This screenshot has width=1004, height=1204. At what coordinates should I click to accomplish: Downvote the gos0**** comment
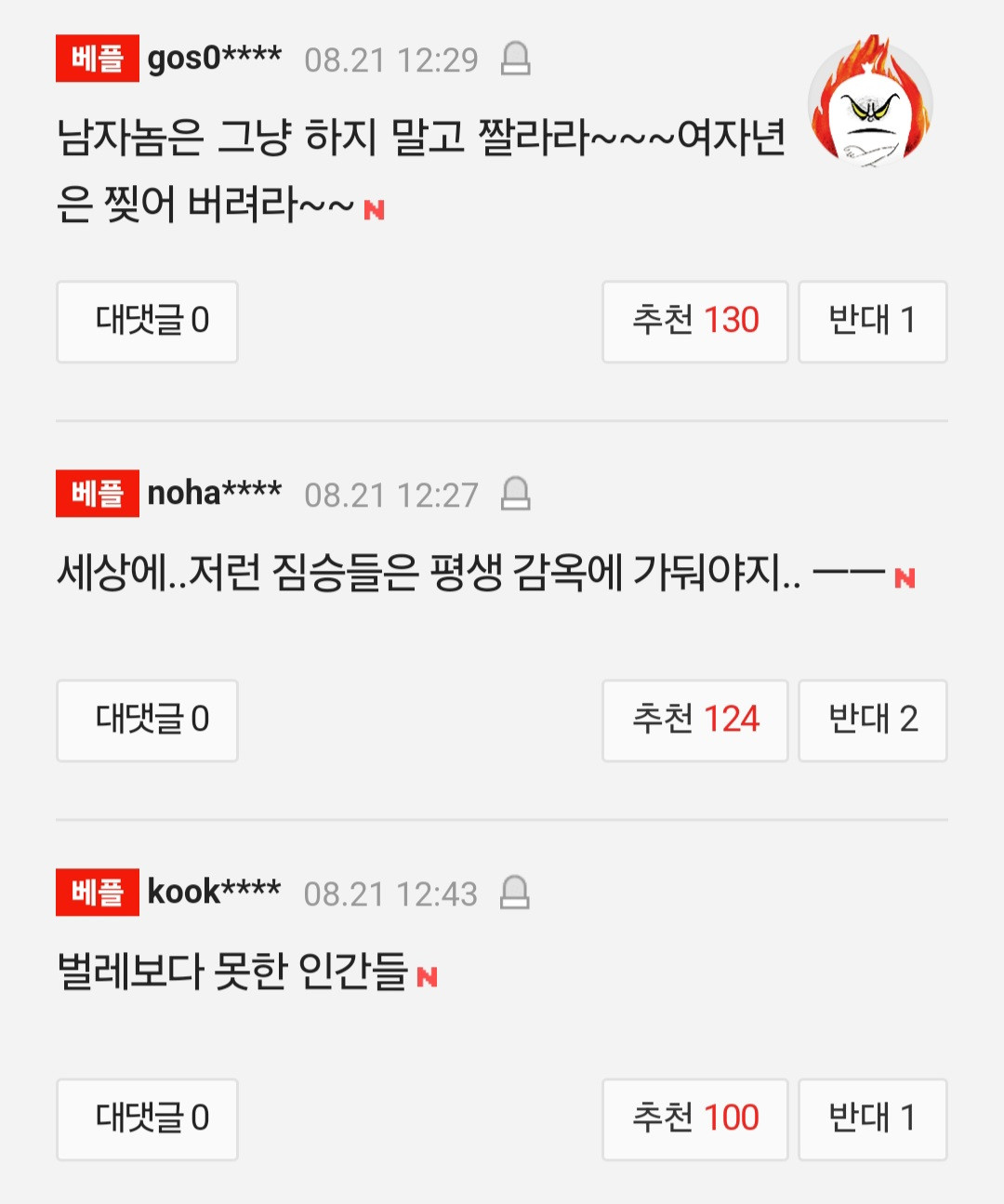(872, 322)
